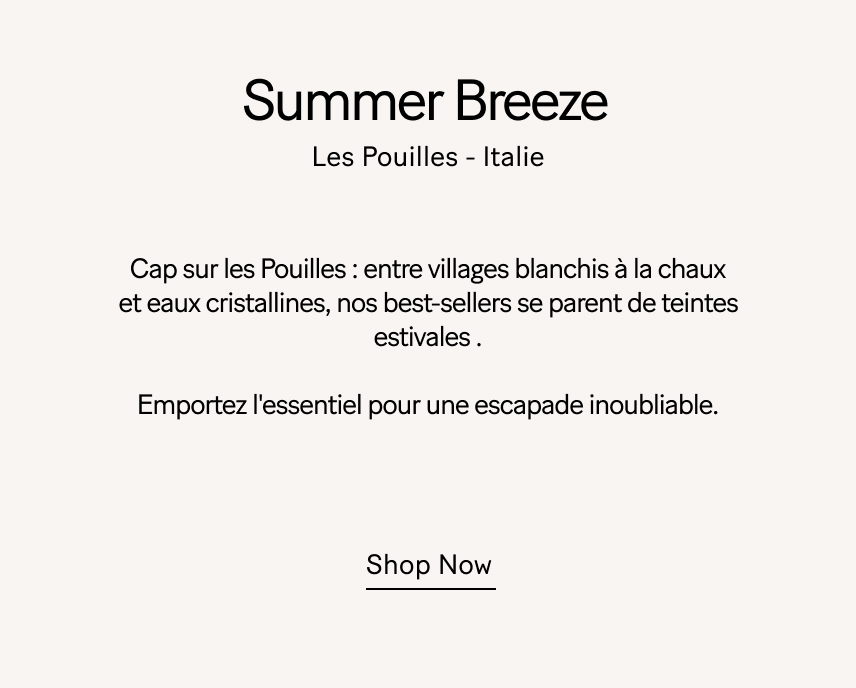Open the Shop Now link
This screenshot has height=688, width=856.
point(429,565)
